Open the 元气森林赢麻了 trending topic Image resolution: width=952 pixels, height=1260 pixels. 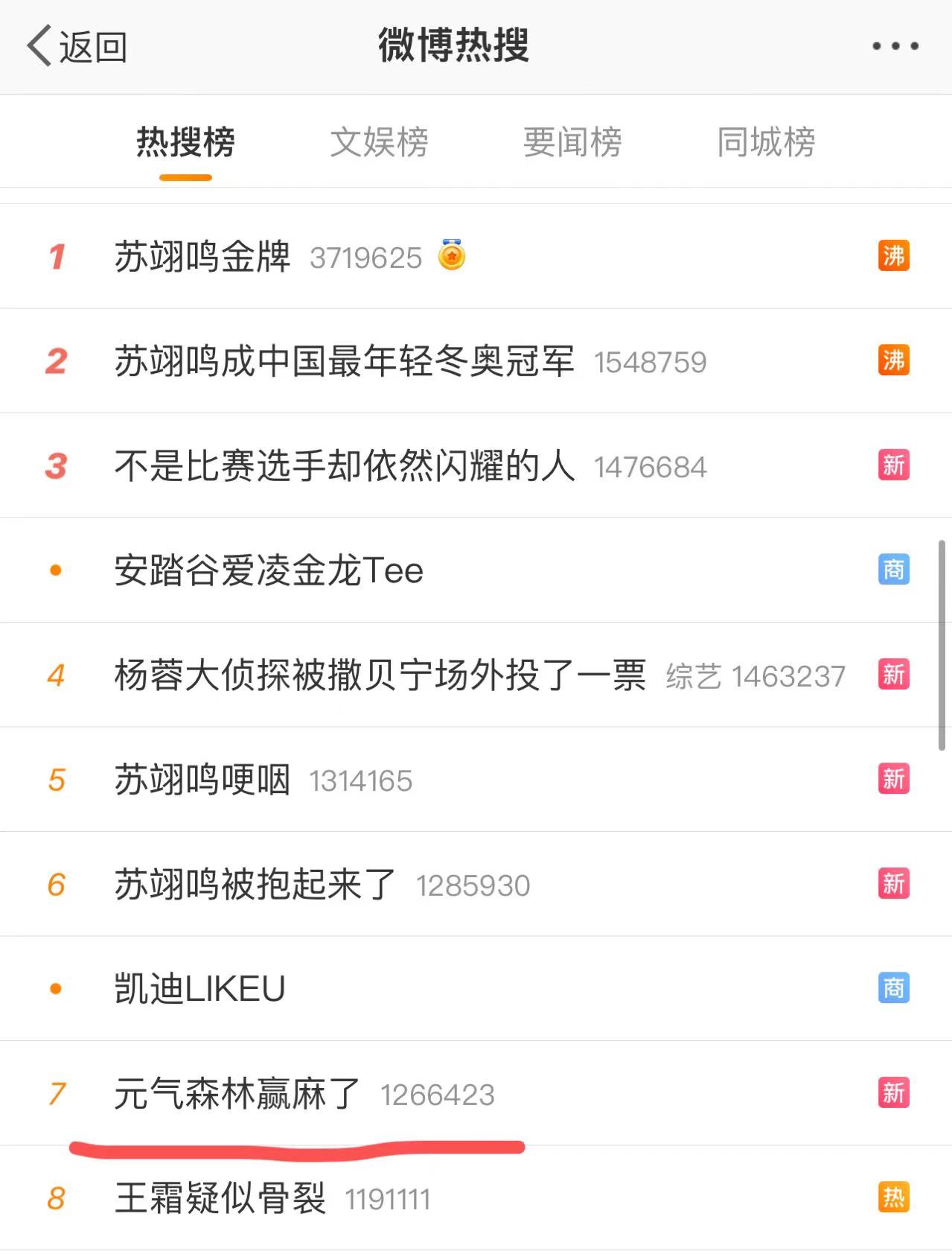[237, 1094]
